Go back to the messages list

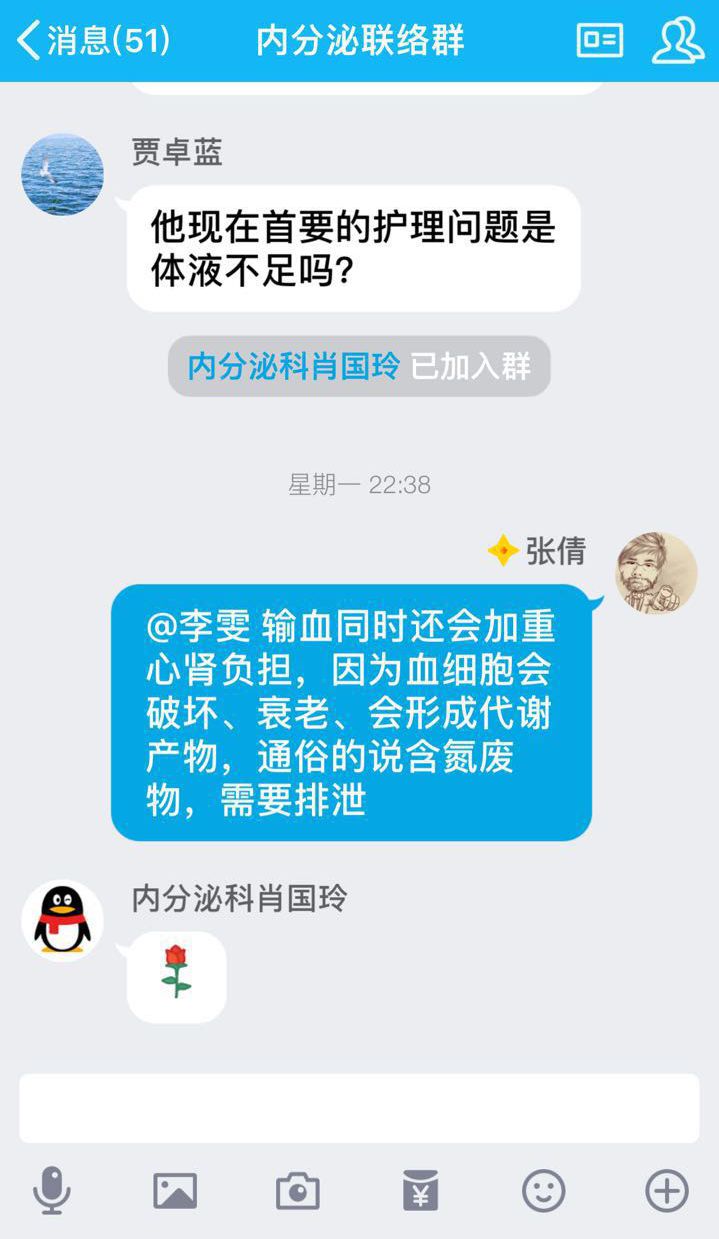(92, 41)
